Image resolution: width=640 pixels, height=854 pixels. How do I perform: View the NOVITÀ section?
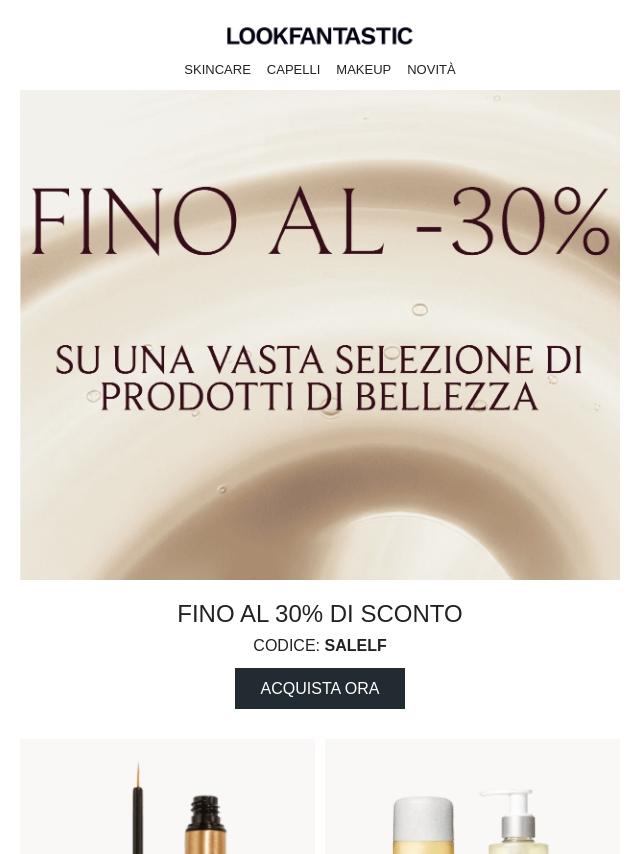coord(431,70)
